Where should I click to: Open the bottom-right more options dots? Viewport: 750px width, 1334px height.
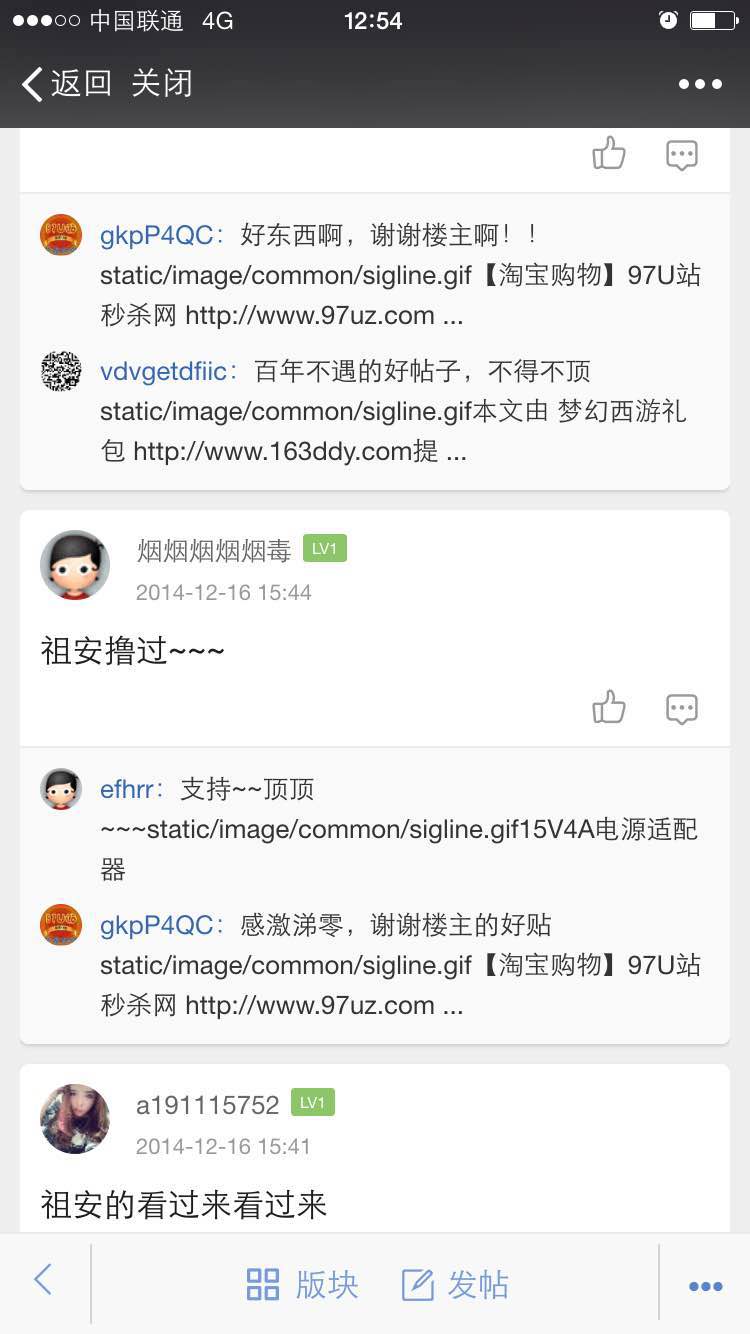705,1286
